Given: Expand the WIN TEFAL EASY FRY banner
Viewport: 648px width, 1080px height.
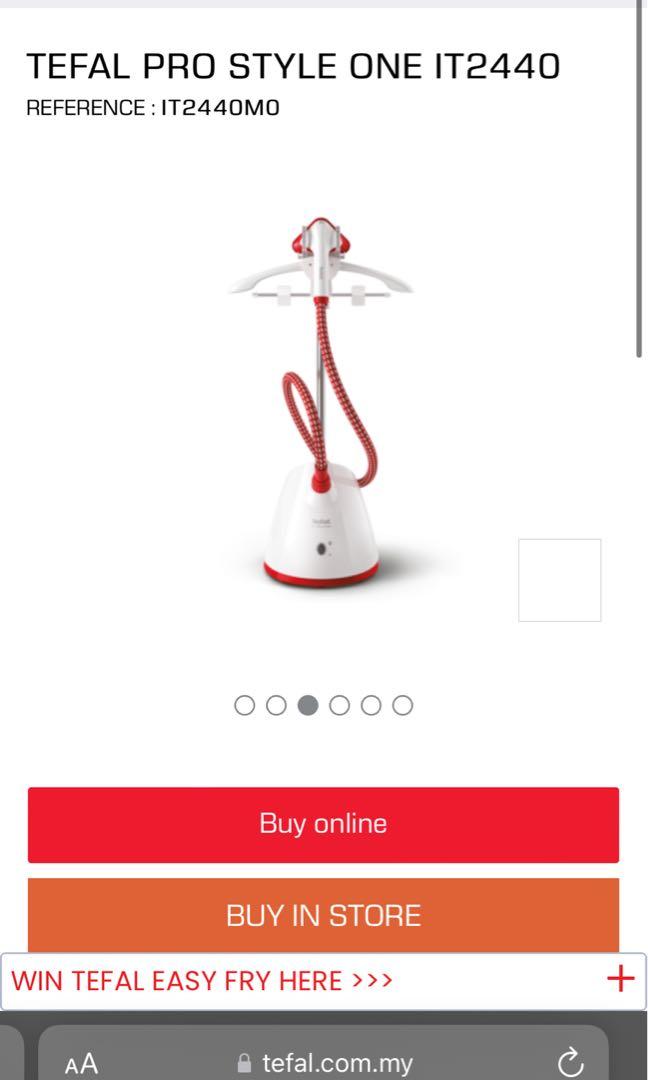Looking at the screenshot, I should click(620, 978).
